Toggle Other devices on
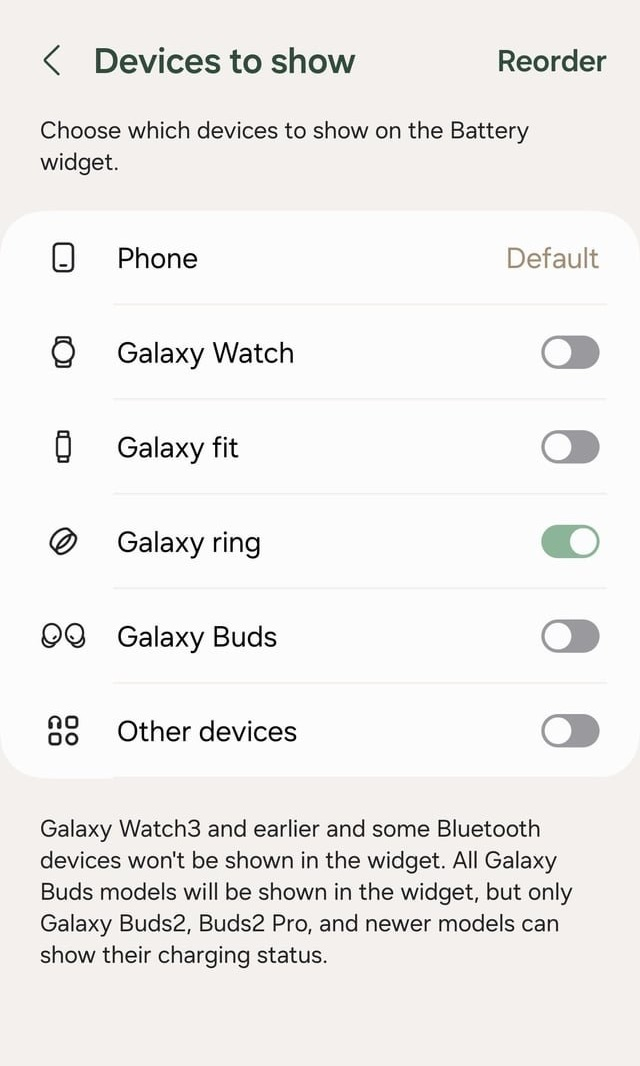640x1066 pixels. point(570,732)
